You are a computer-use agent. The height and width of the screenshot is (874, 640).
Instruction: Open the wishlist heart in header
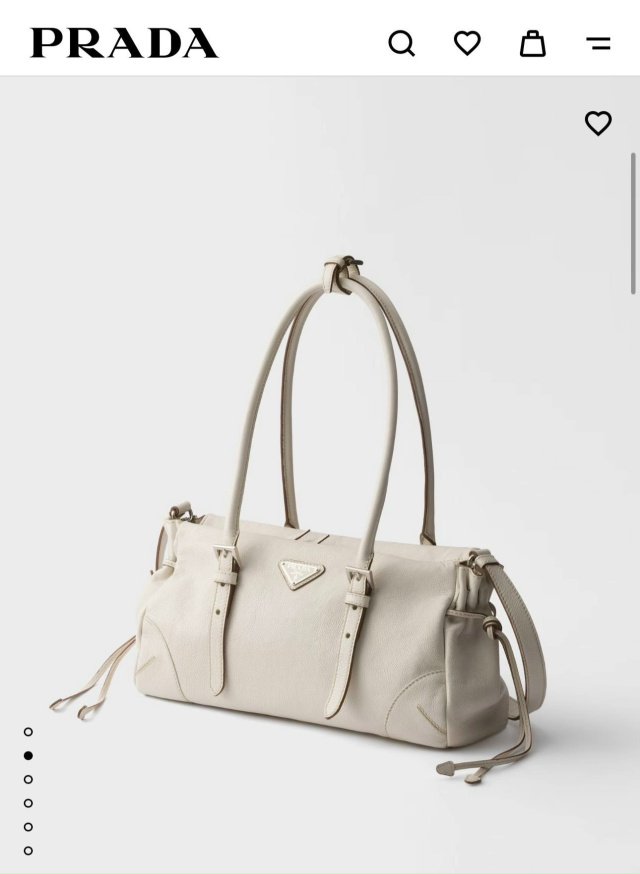[467, 43]
